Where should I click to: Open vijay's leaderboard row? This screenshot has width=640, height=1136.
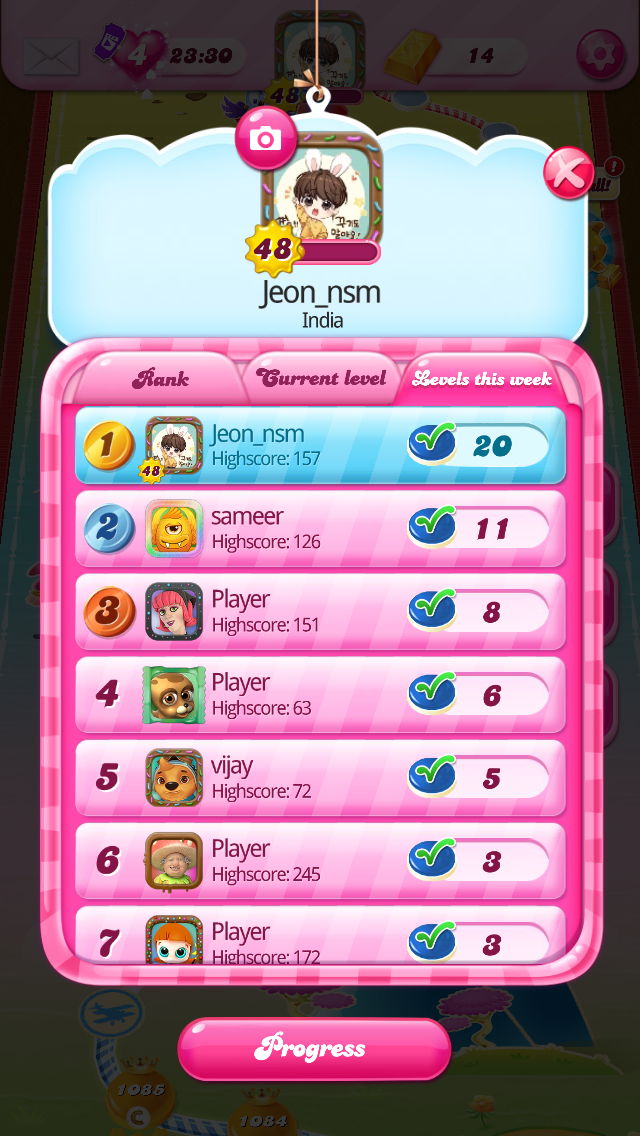320,777
